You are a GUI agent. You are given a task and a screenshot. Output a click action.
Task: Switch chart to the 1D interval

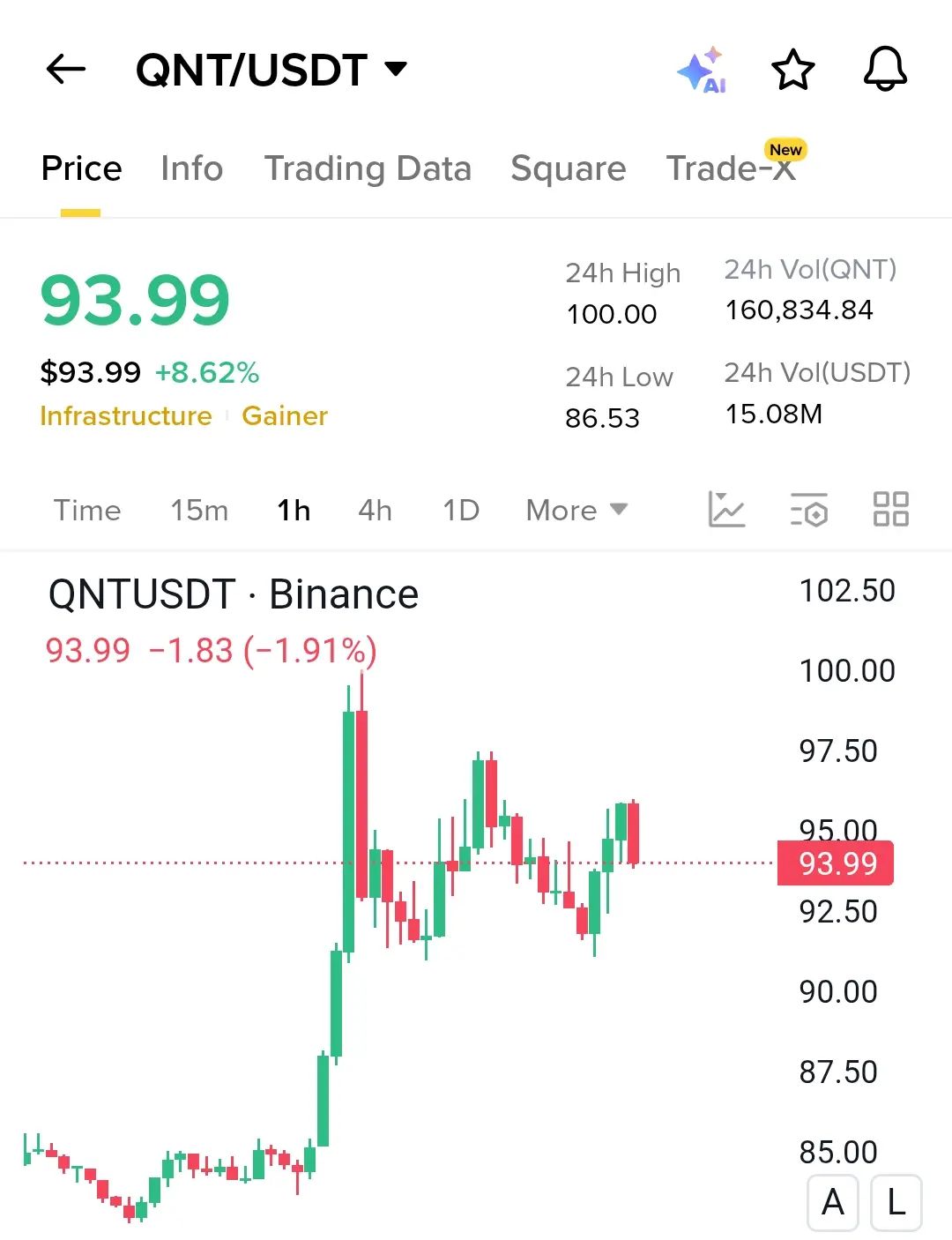[461, 510]
